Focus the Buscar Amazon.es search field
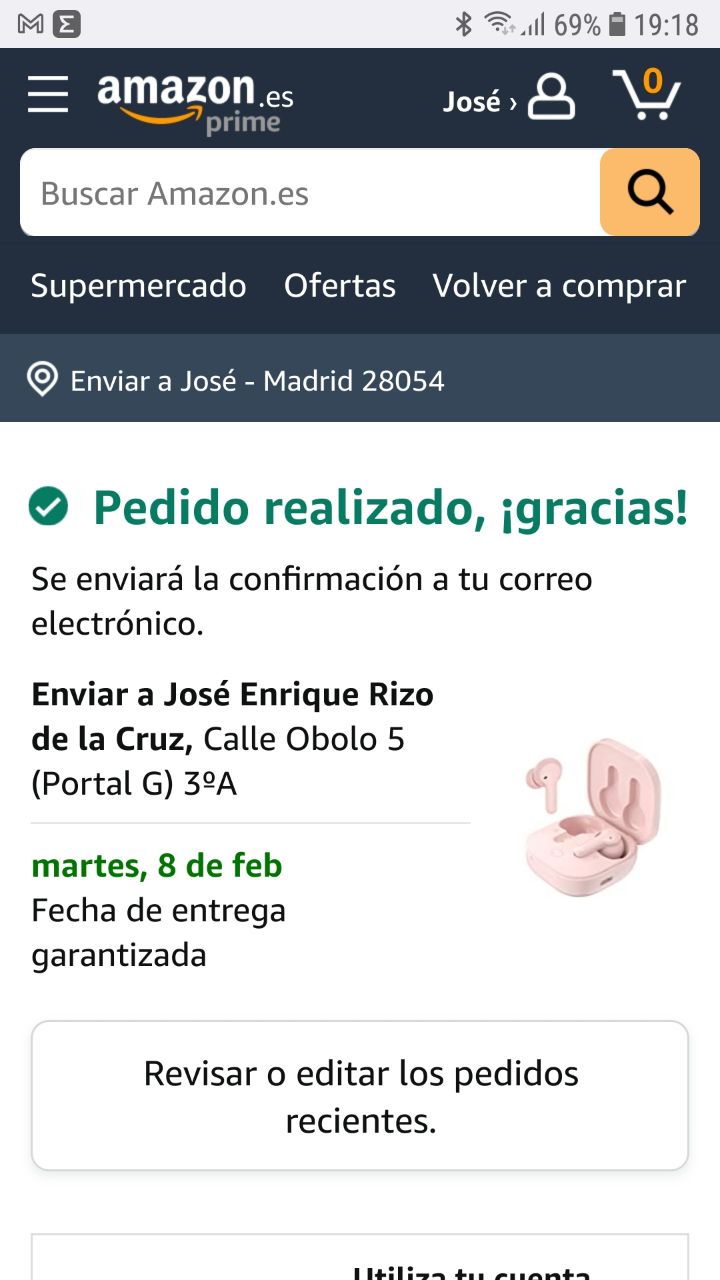Screen dimensions: 720x1280 coord(310,193)
